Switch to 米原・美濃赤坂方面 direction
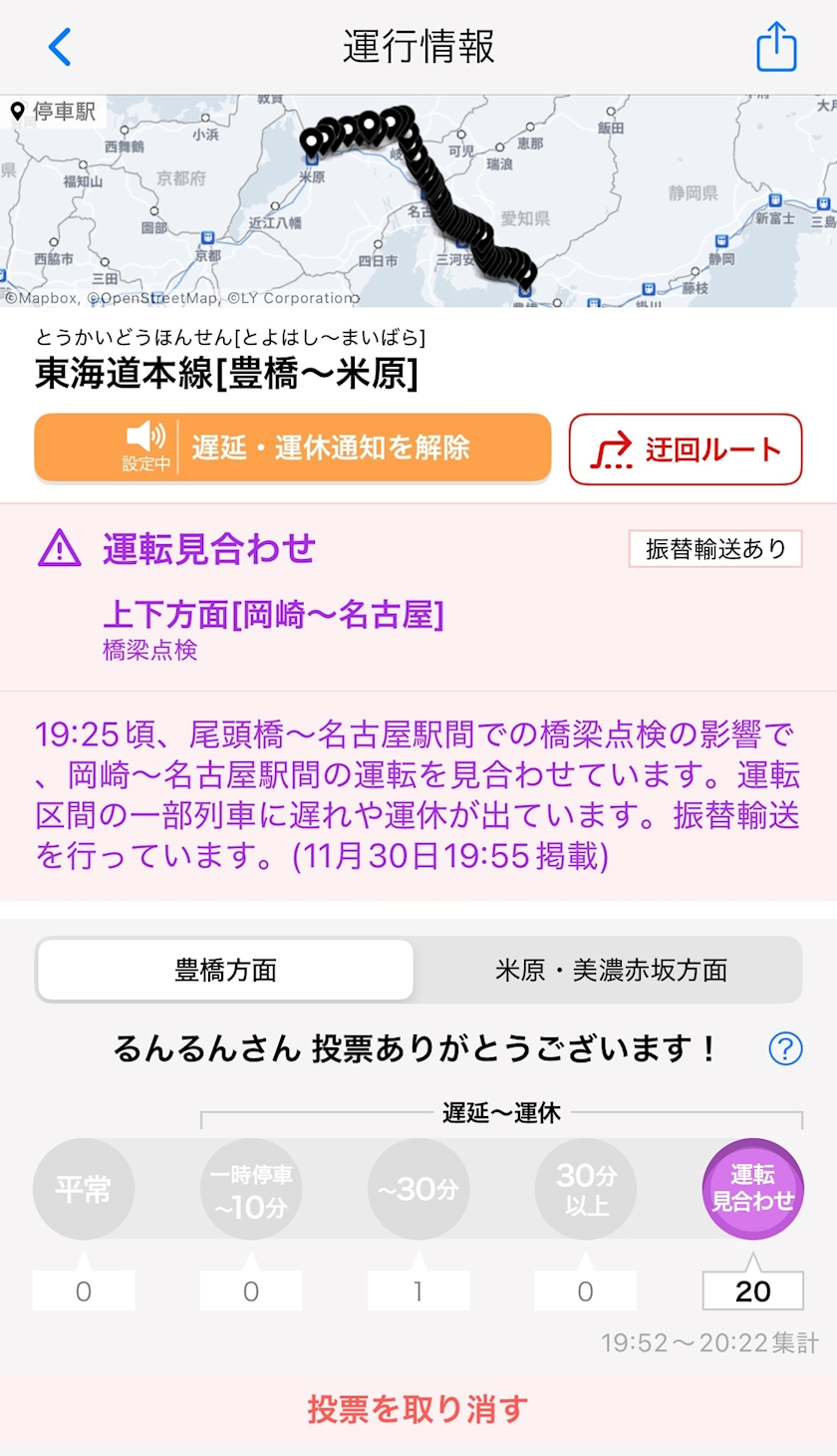 click(611, 970)
